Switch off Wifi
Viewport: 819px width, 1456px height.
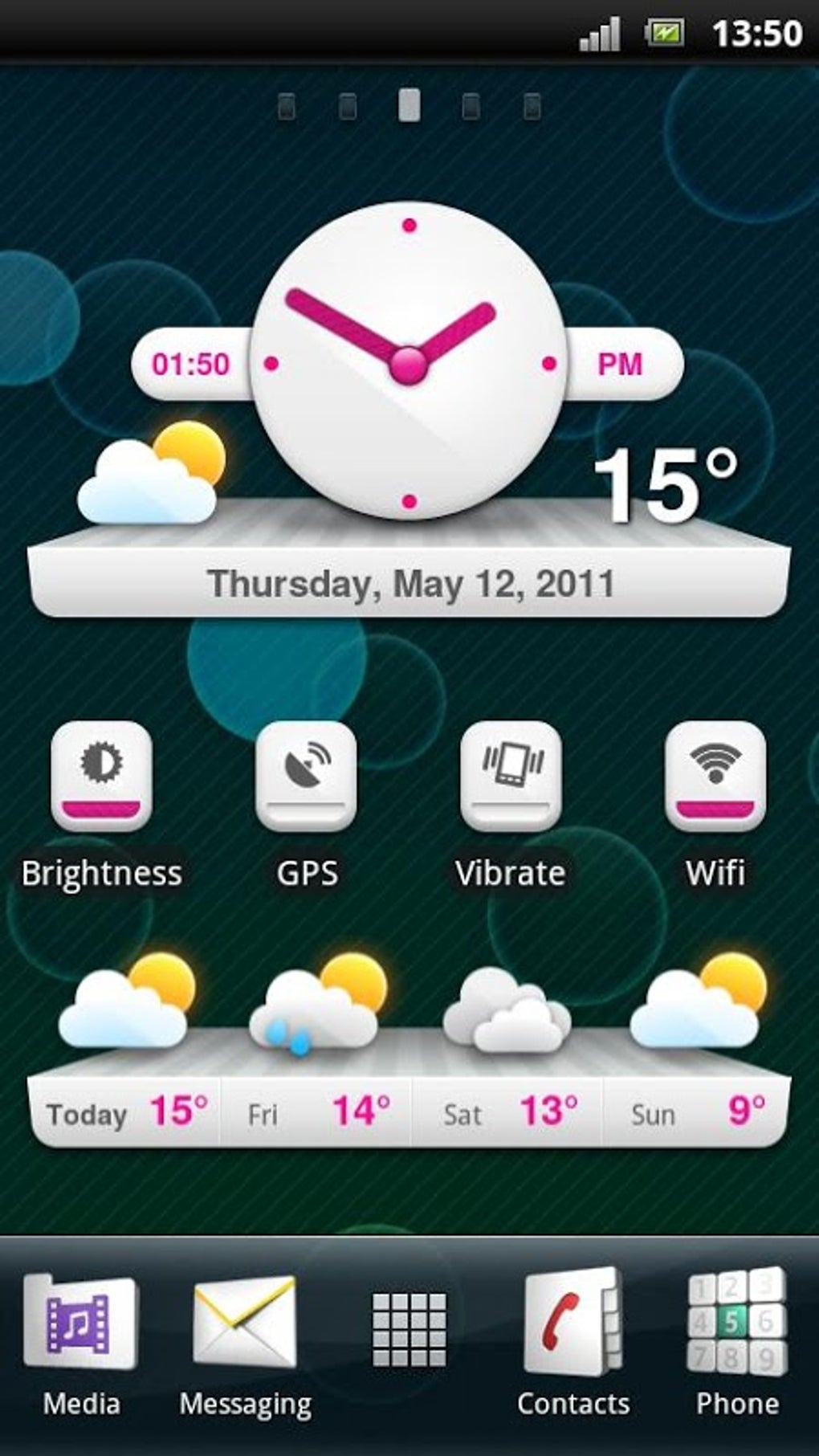point(715,777)
